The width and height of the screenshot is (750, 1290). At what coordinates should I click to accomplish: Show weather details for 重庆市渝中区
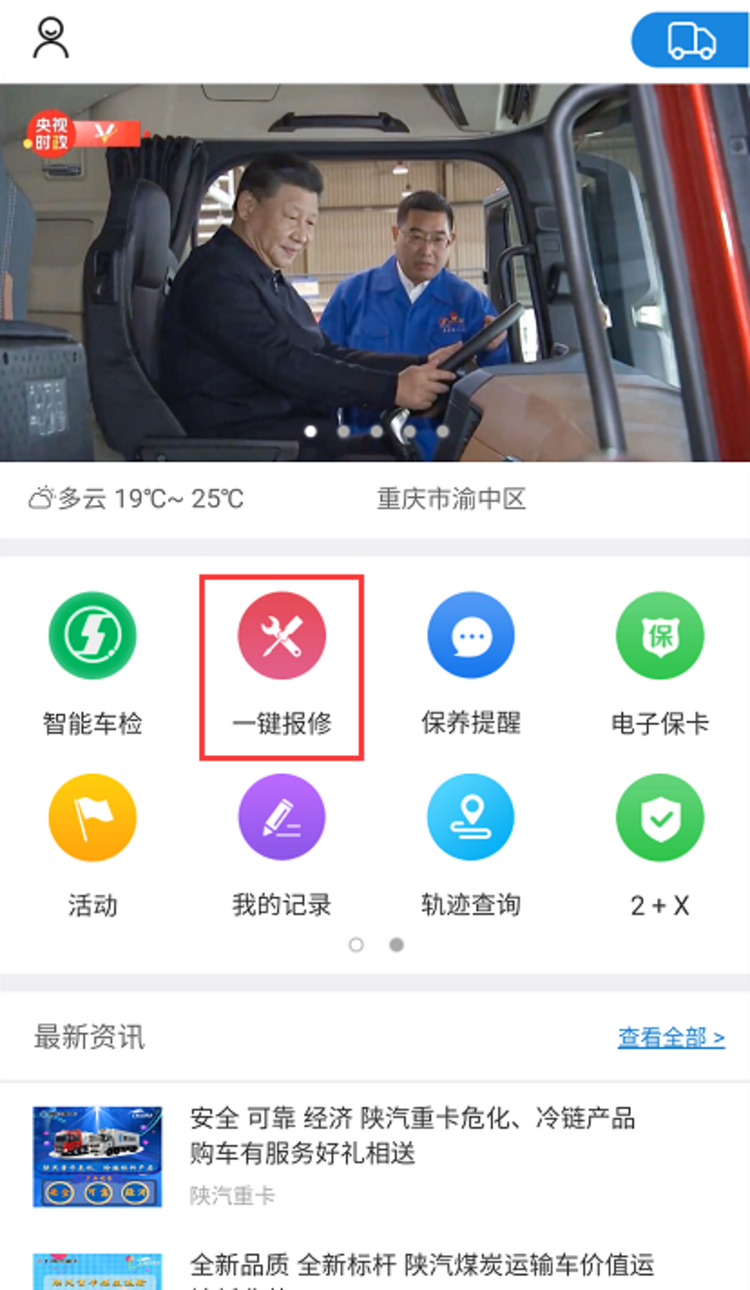450,498
